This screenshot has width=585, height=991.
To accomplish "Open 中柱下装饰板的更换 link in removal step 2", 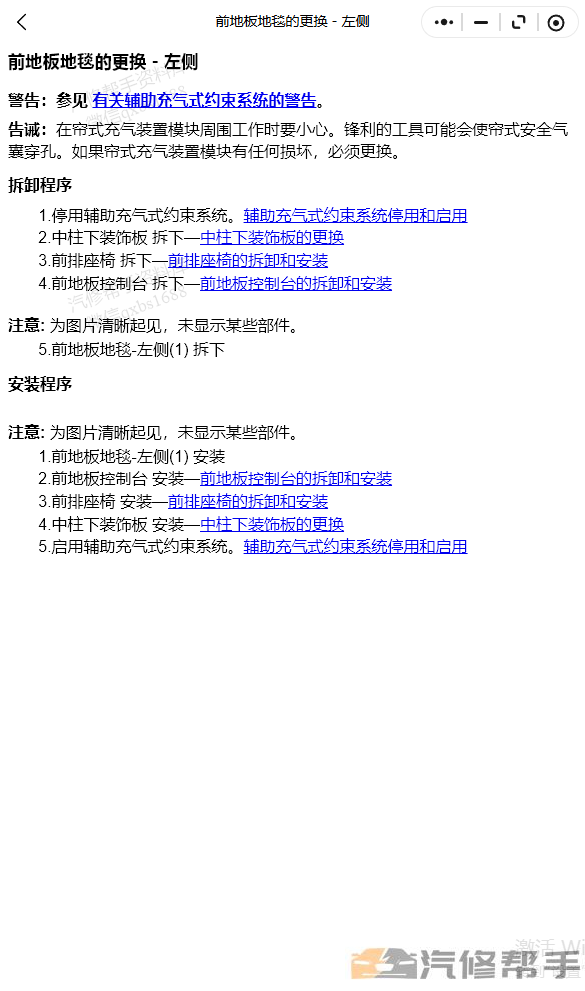I will (272, 238).
